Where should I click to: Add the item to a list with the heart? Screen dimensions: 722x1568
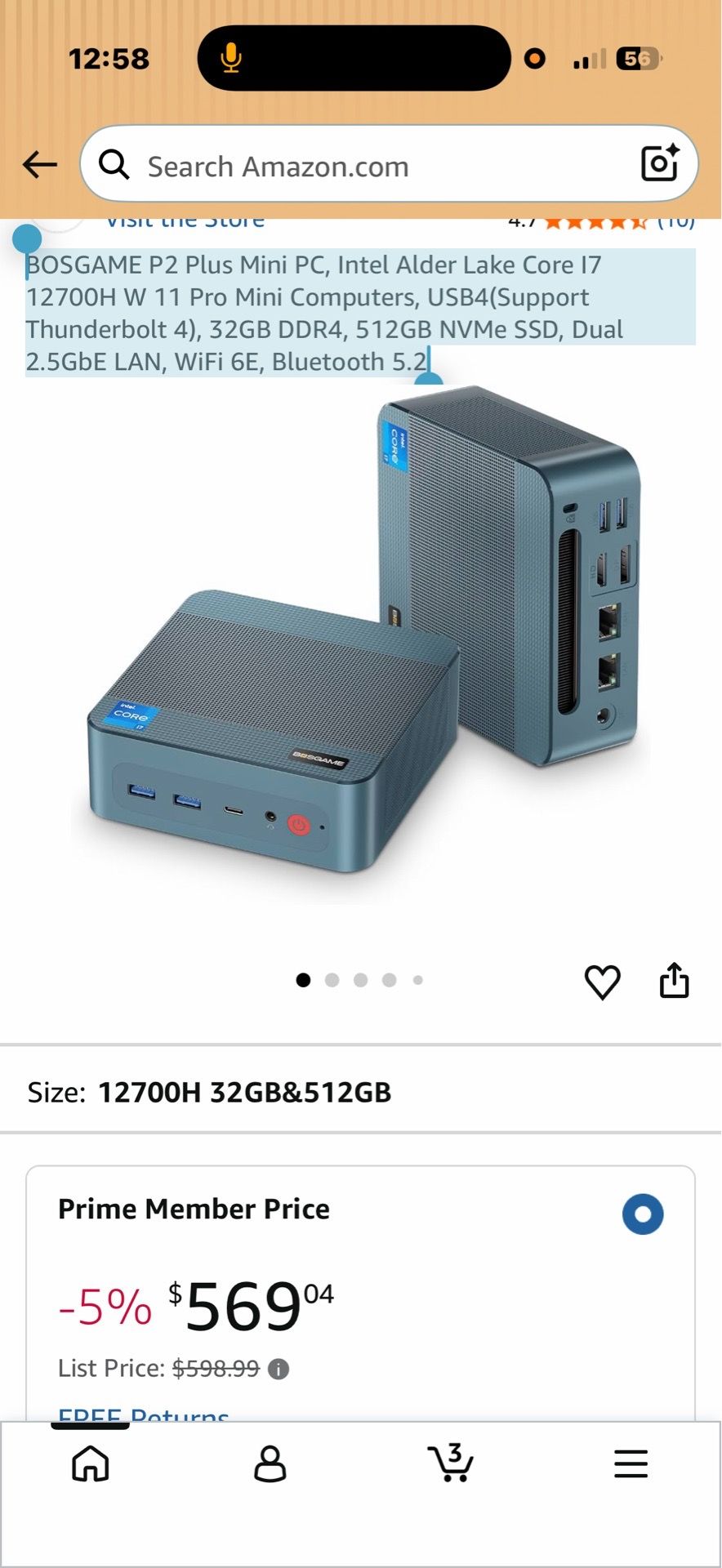click(603, 981)
